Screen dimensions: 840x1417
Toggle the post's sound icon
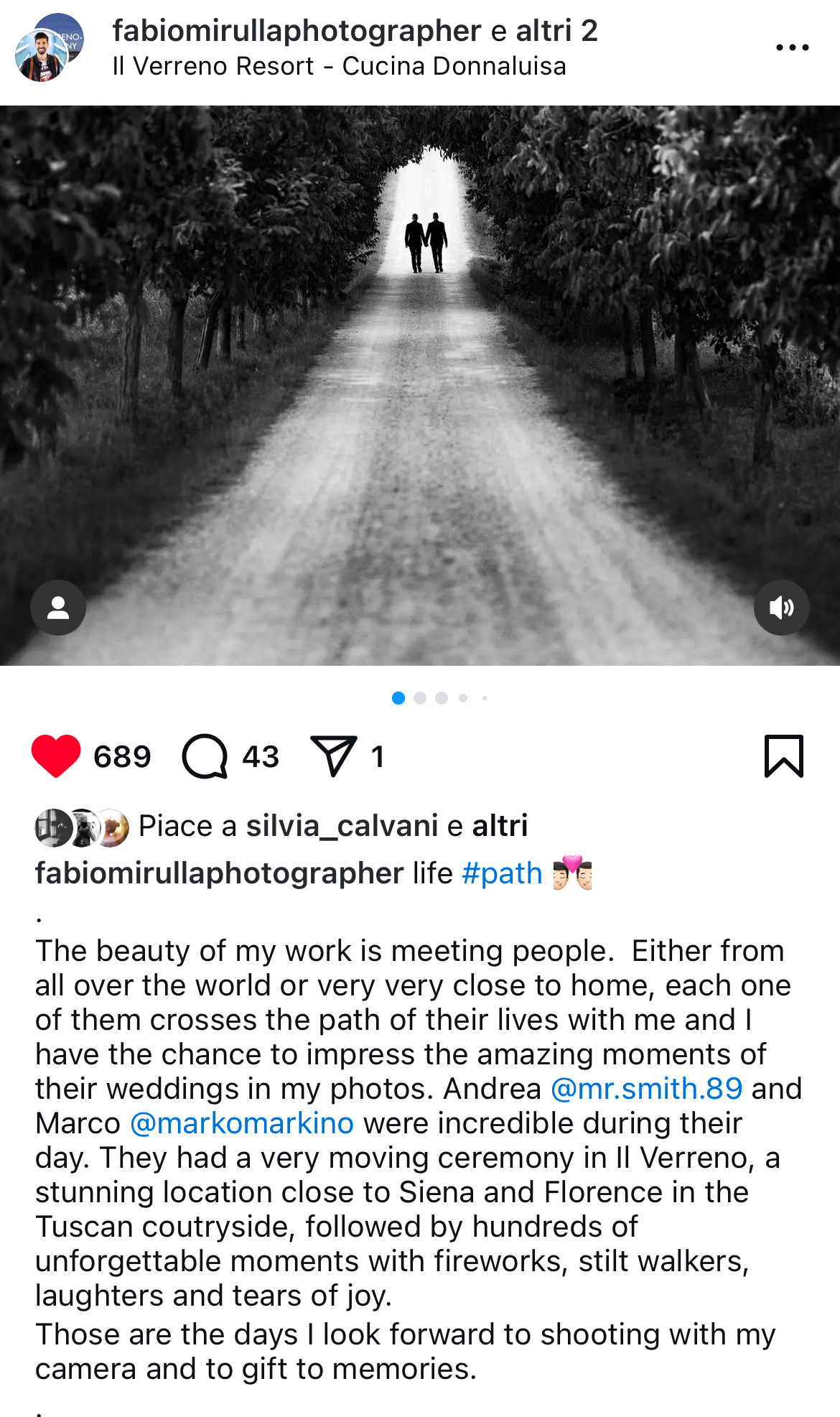pyautogui.click(x=781, y=608)
